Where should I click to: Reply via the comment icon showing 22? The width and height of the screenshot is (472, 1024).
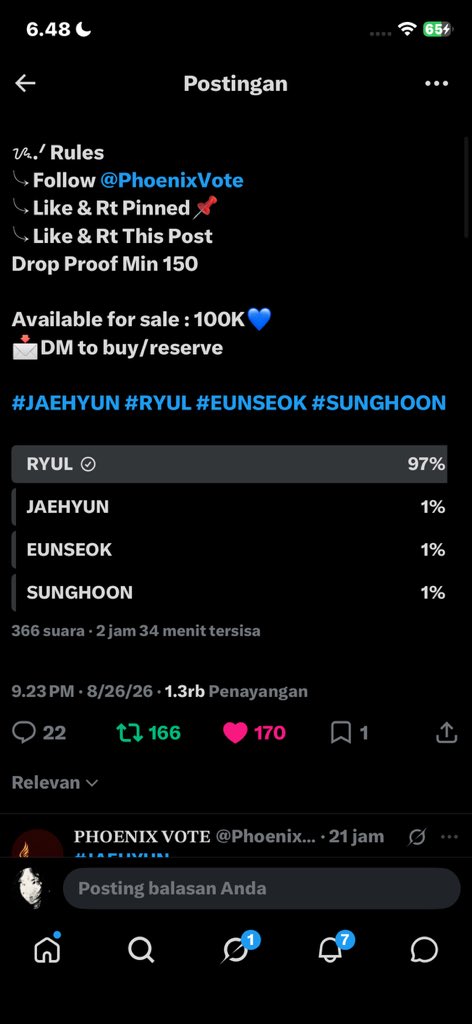[39, 733]
